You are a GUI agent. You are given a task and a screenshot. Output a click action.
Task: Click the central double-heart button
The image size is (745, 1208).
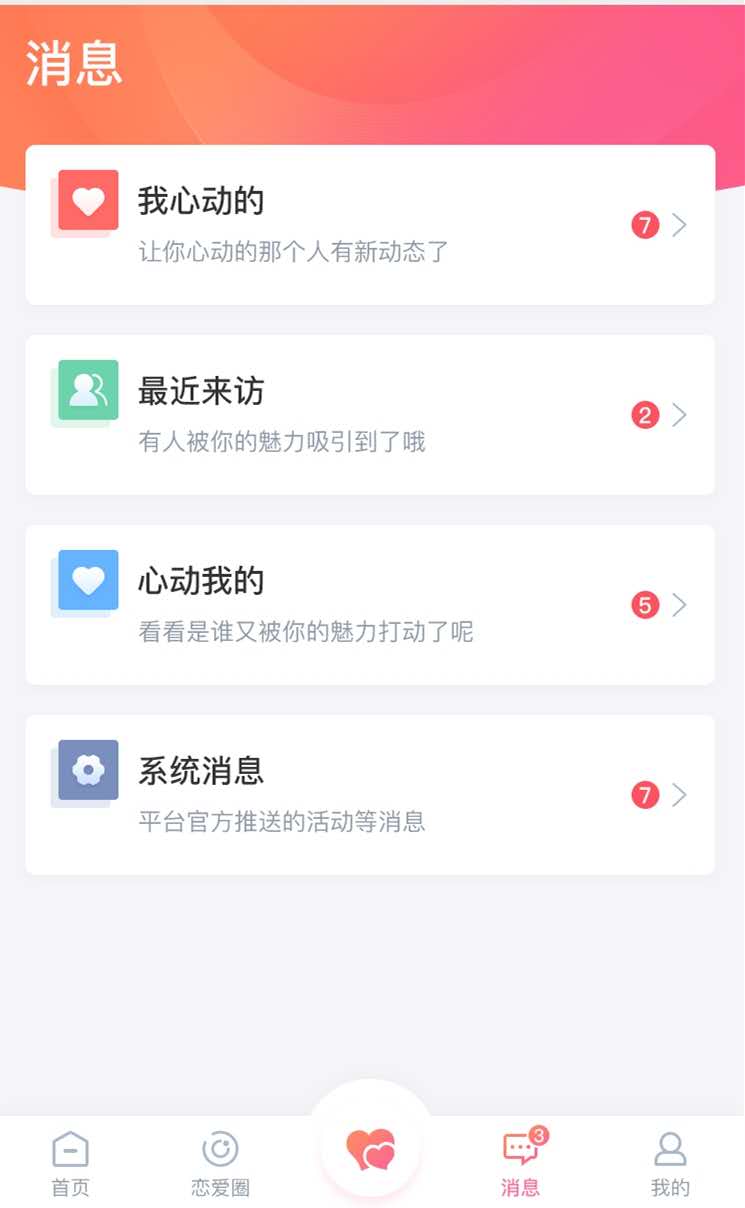[x=372, y=1150]
